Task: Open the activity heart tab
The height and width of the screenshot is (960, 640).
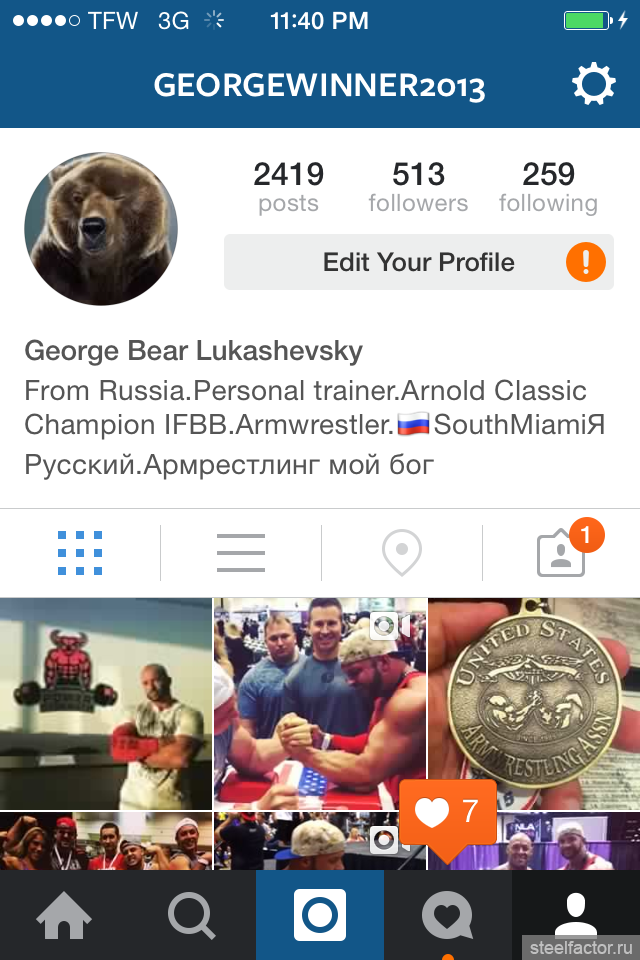Action: coord(448,915)
